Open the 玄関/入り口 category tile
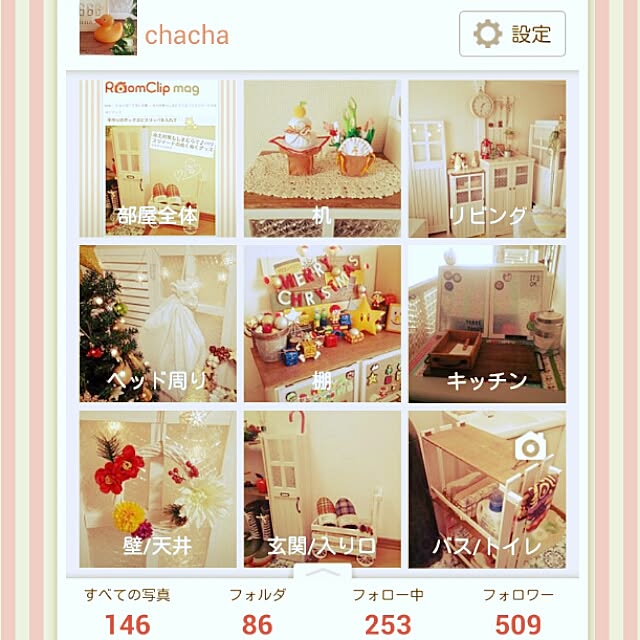The height and width of the screenshot is (640, 640). pyautogui.click(x=322, y=489)
